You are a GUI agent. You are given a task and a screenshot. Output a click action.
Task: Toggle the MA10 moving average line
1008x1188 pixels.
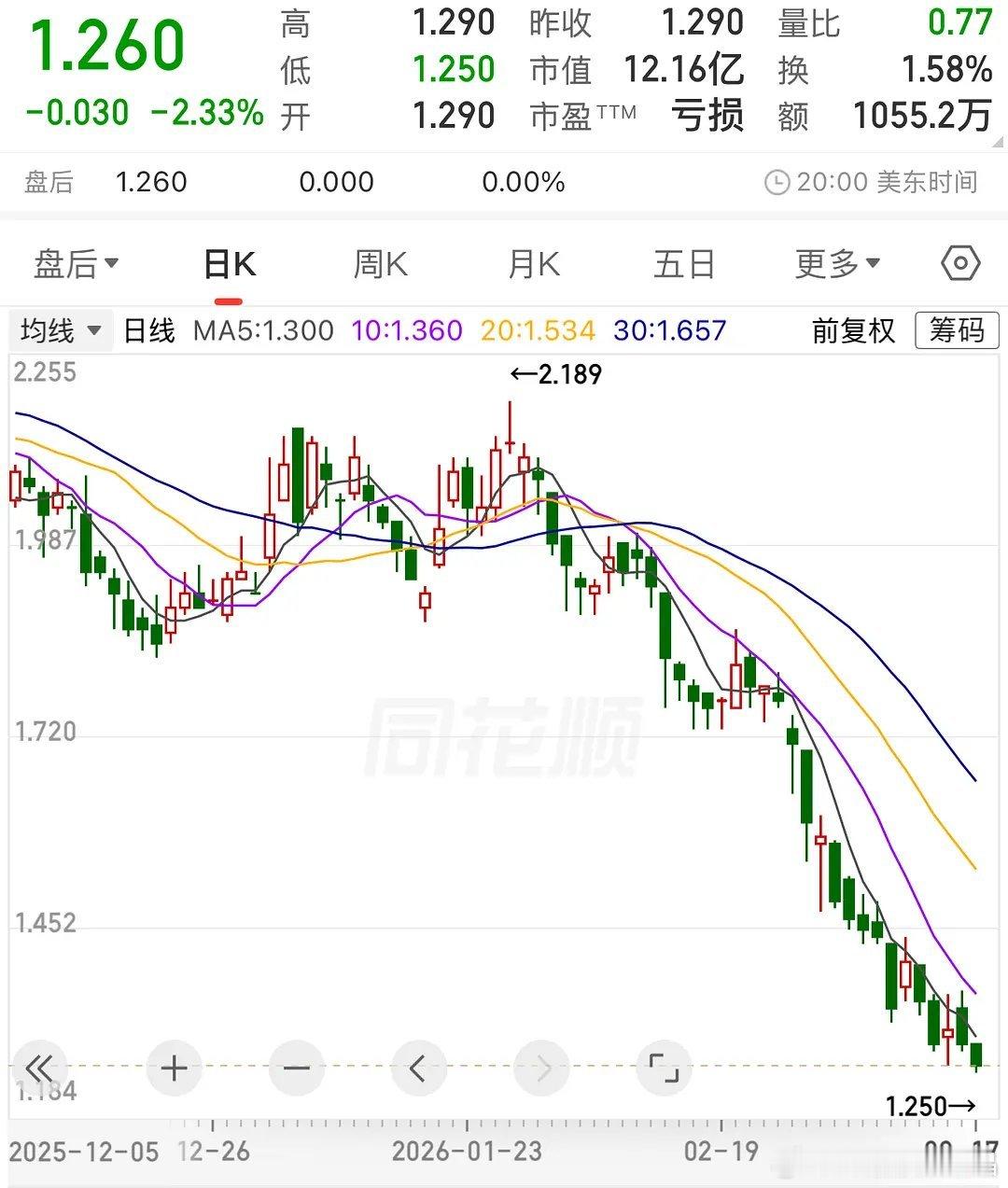[405, 330]
